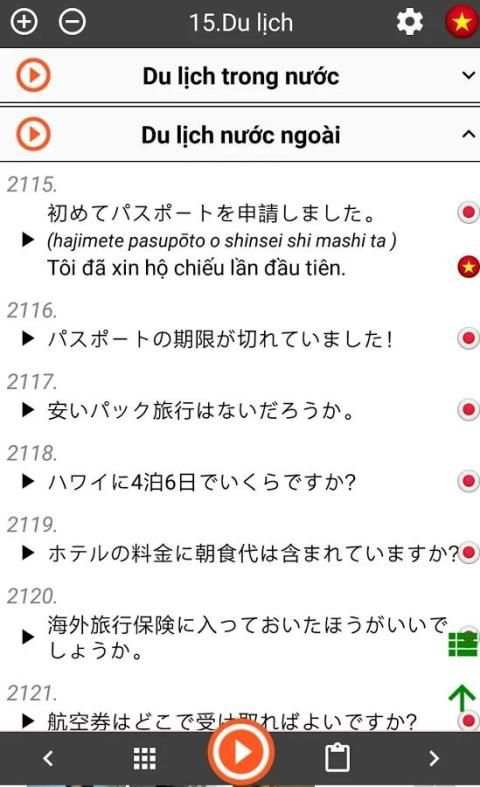Play the Du lịch trong nước section audio
Image resolution: width=480 pixels, height=787 pixels.
click(x=34, y=75)
